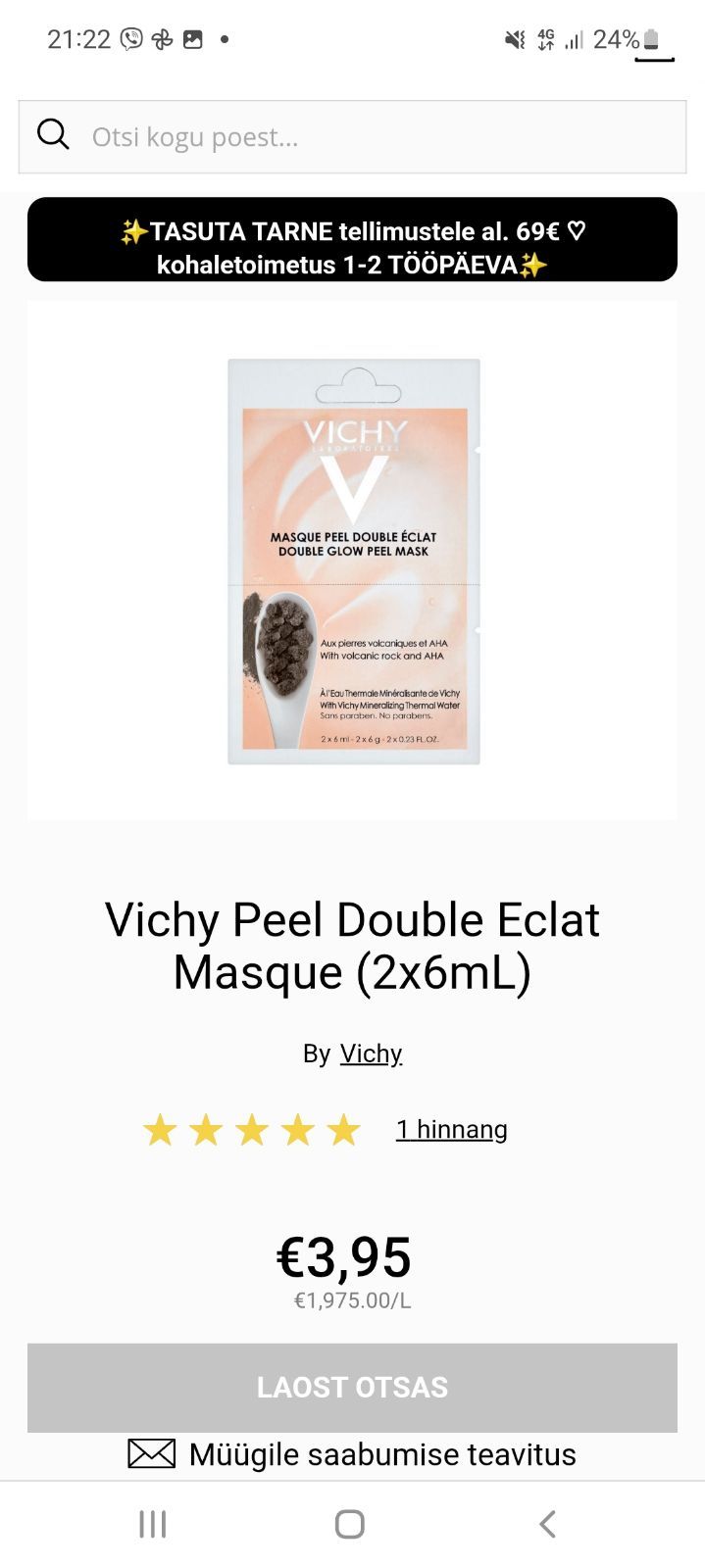705x1568 pixels.
Task: Go back with the system back button
Action: [547, 1524]
